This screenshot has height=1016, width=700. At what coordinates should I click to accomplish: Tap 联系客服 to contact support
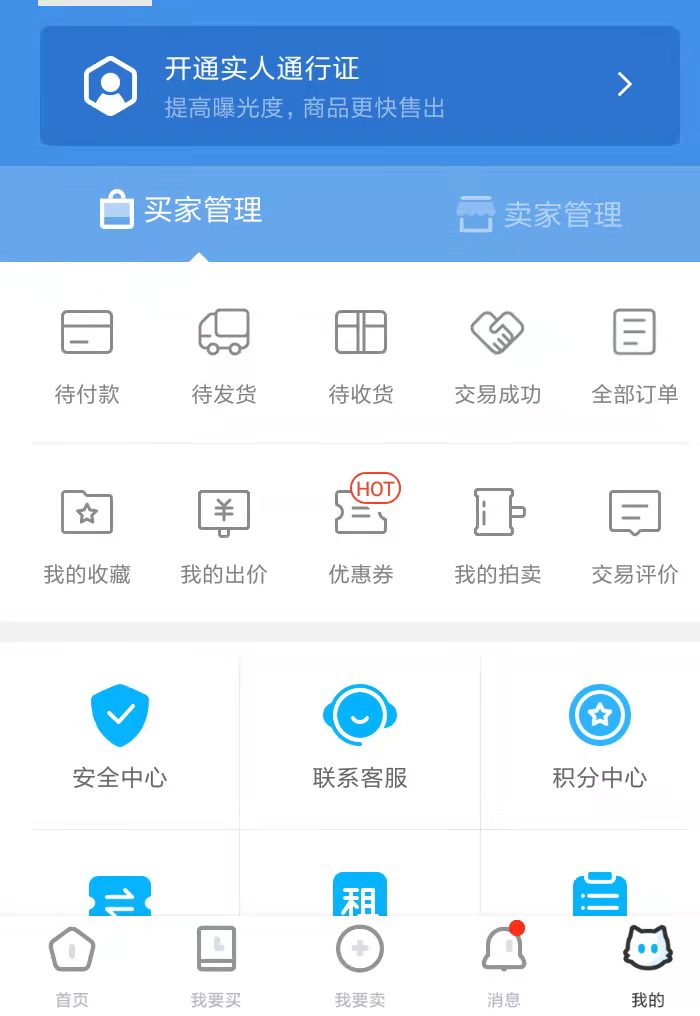coord(360,736)
